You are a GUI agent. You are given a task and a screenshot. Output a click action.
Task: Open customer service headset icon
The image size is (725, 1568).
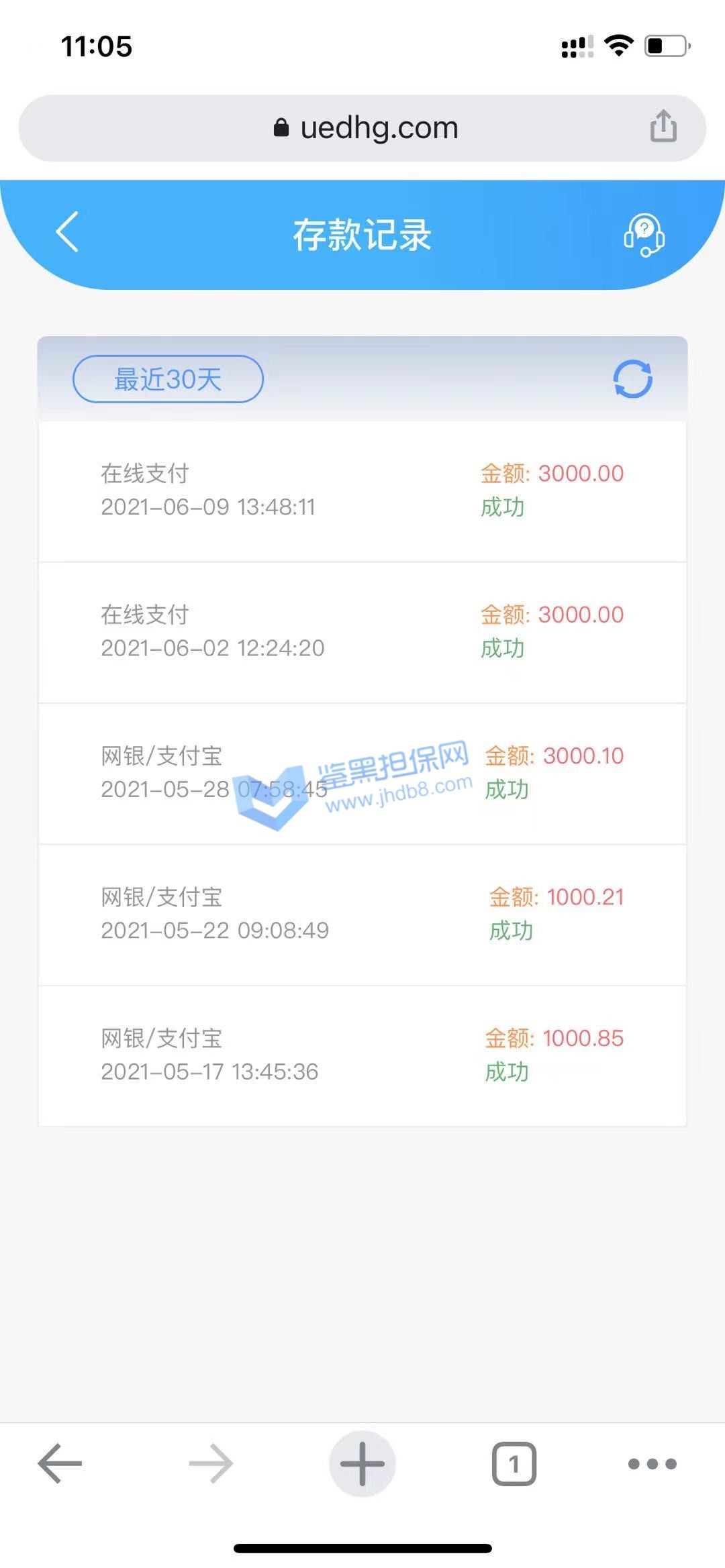(644, 235)
